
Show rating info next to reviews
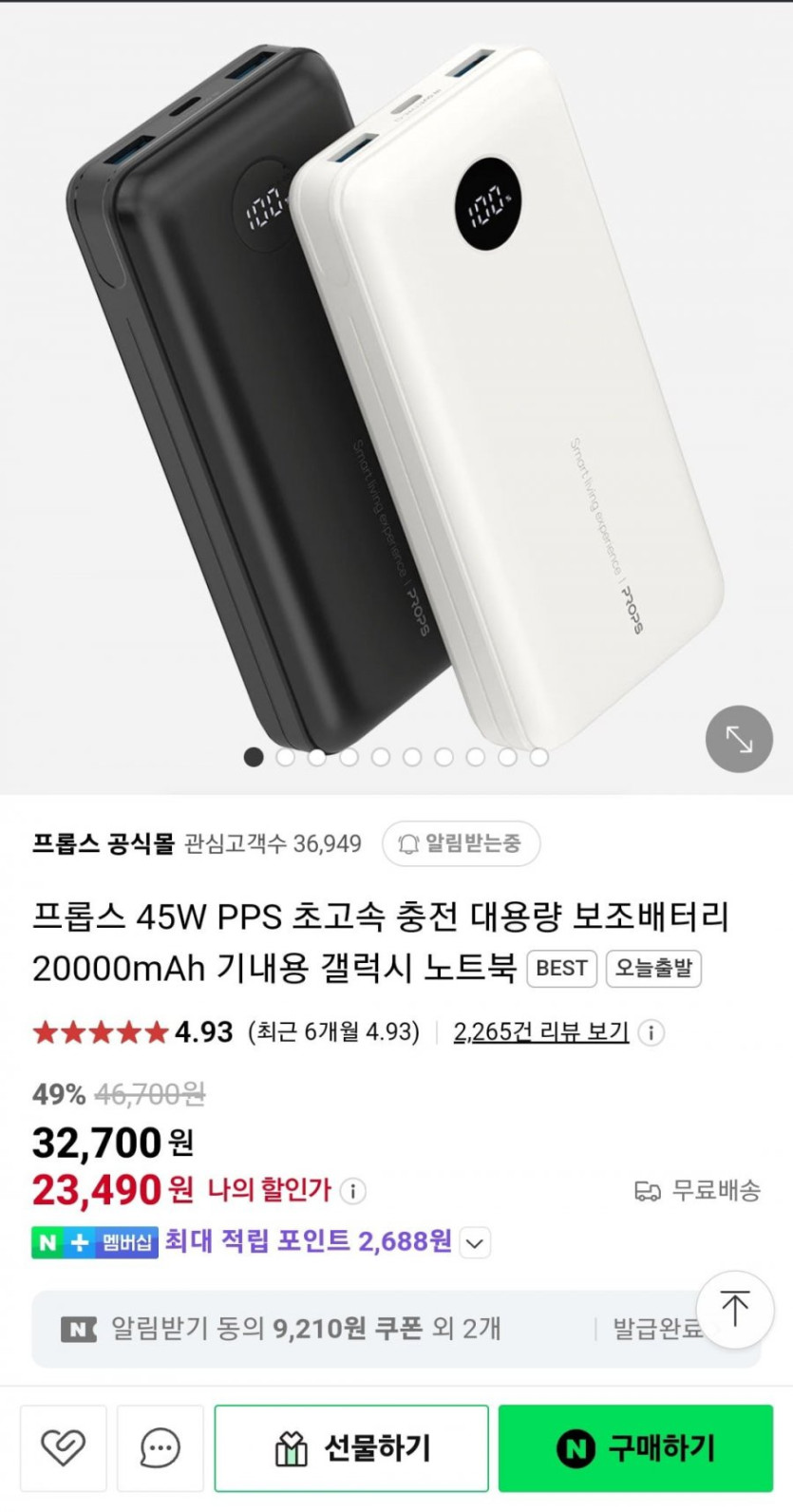(651, 1032)
